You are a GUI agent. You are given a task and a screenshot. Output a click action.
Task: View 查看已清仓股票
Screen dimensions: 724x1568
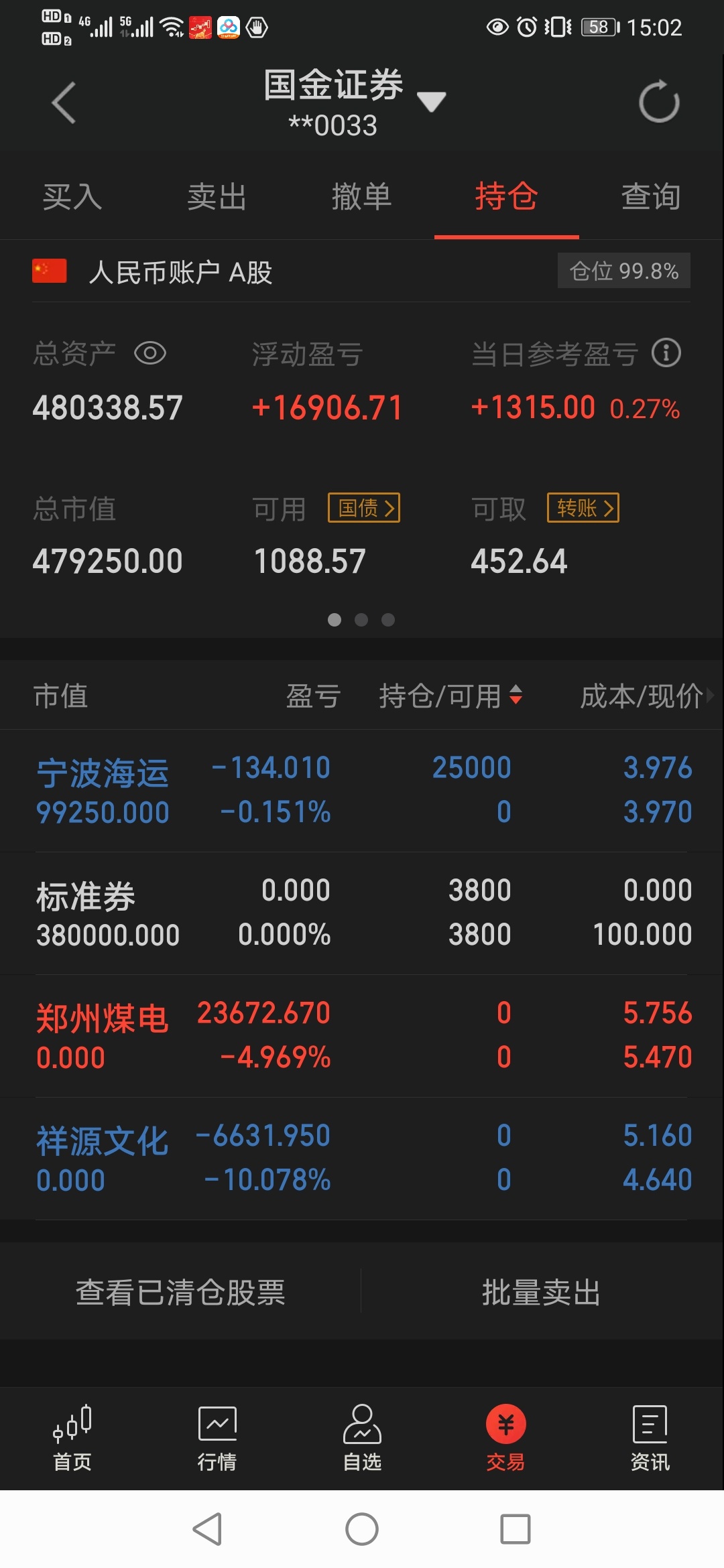[x=180, y=1292]
